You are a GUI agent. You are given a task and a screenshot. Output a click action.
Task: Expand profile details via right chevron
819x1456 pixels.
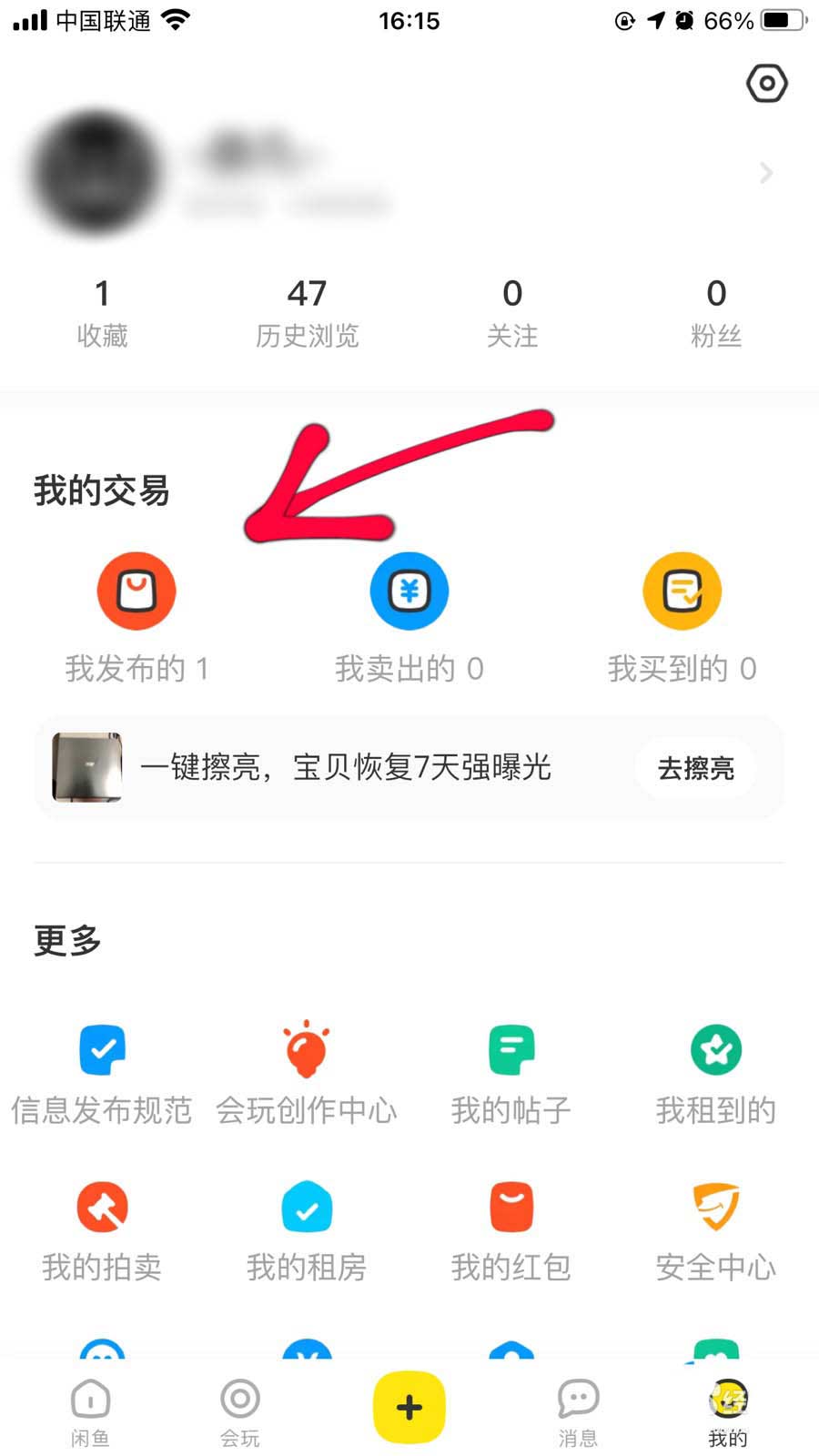(767, 173)
